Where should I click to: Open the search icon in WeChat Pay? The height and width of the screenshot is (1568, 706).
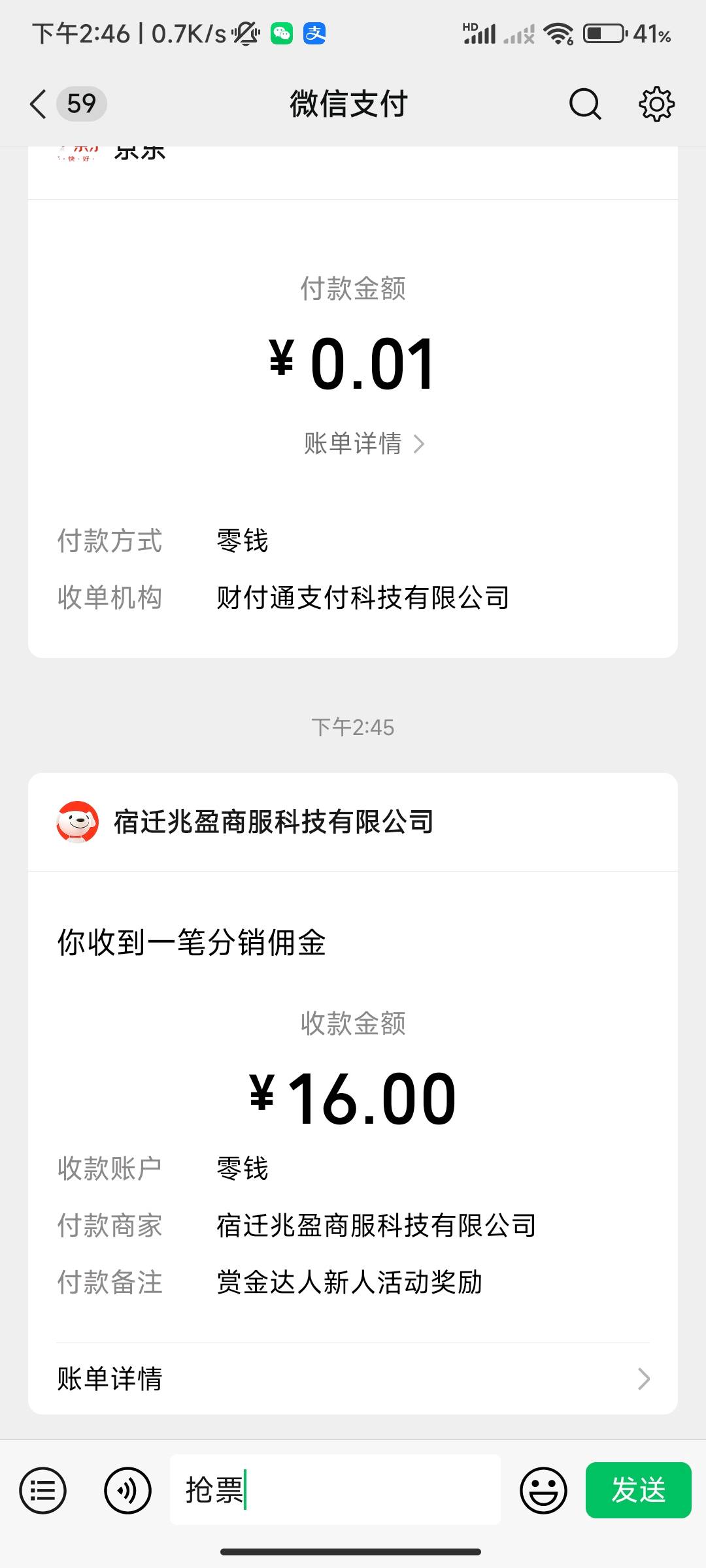[584, 103]
